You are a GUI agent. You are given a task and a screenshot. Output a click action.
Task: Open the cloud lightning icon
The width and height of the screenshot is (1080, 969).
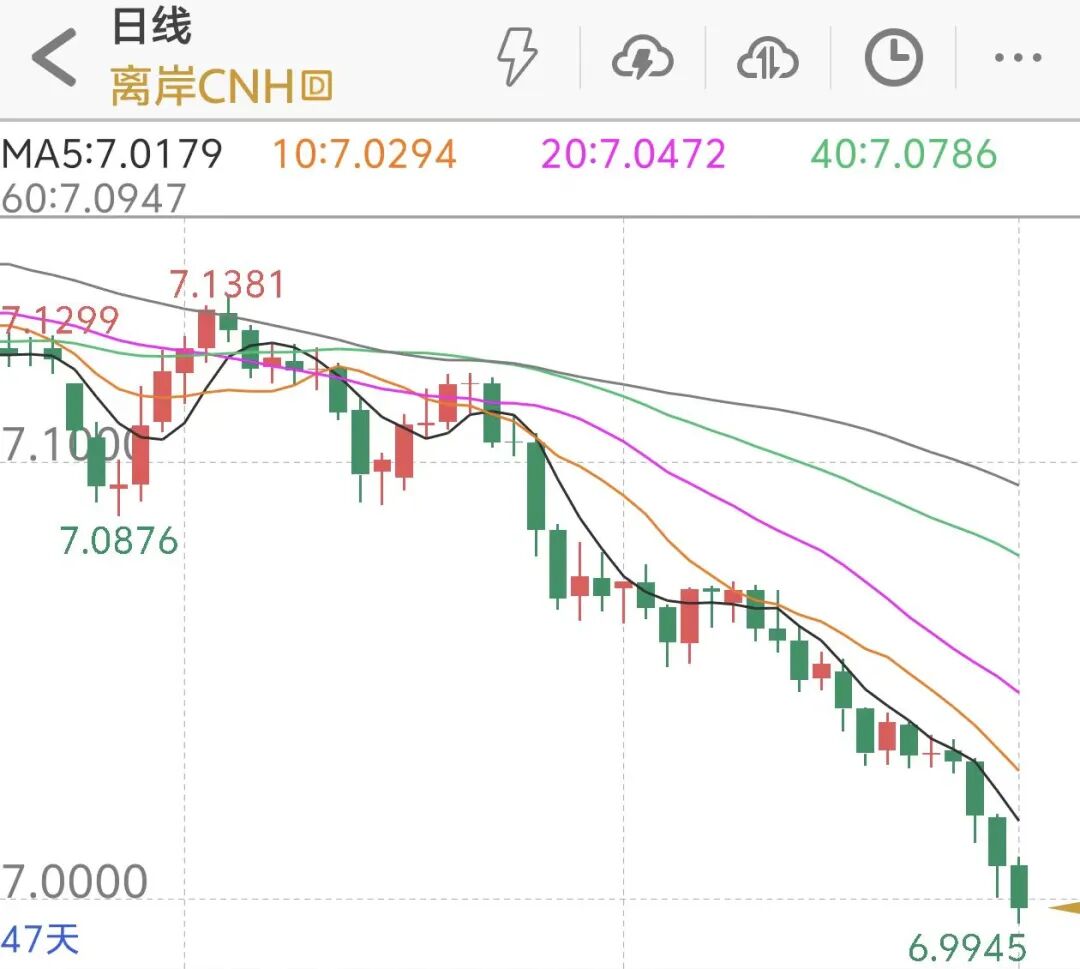[642, 59]
